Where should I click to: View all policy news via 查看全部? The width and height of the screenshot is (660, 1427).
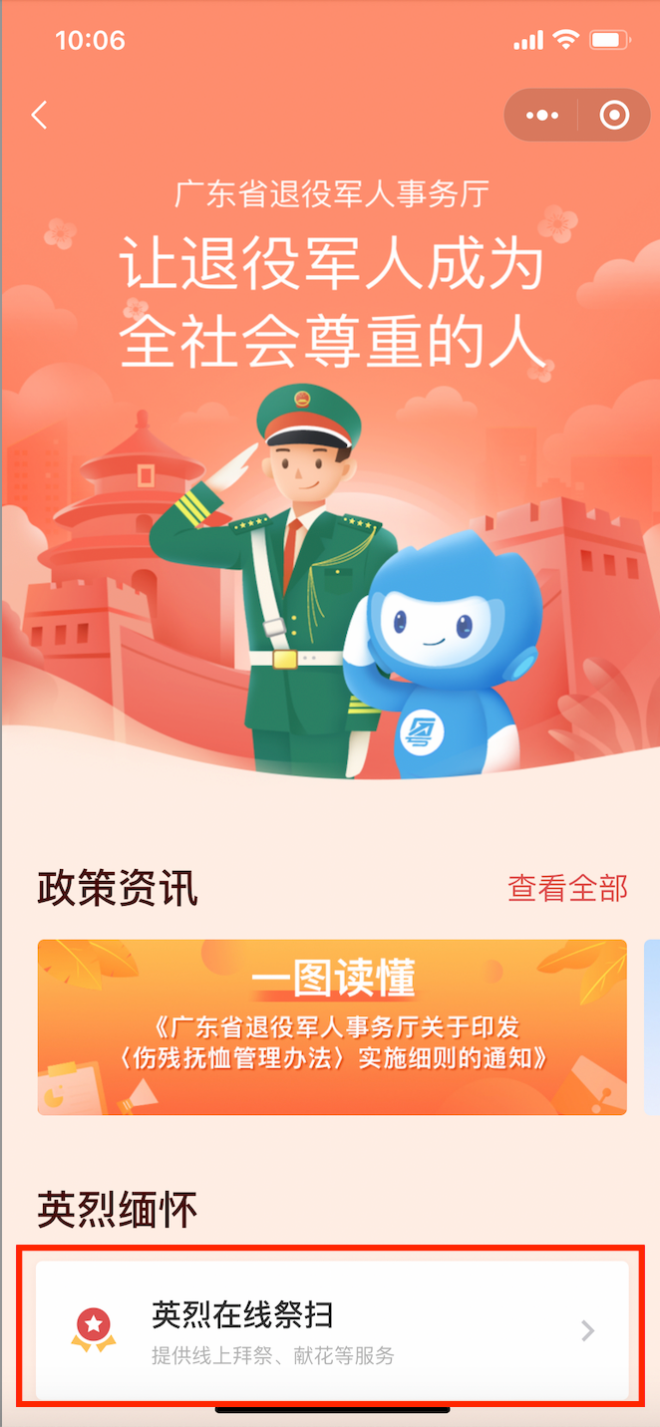pos(567,888)
